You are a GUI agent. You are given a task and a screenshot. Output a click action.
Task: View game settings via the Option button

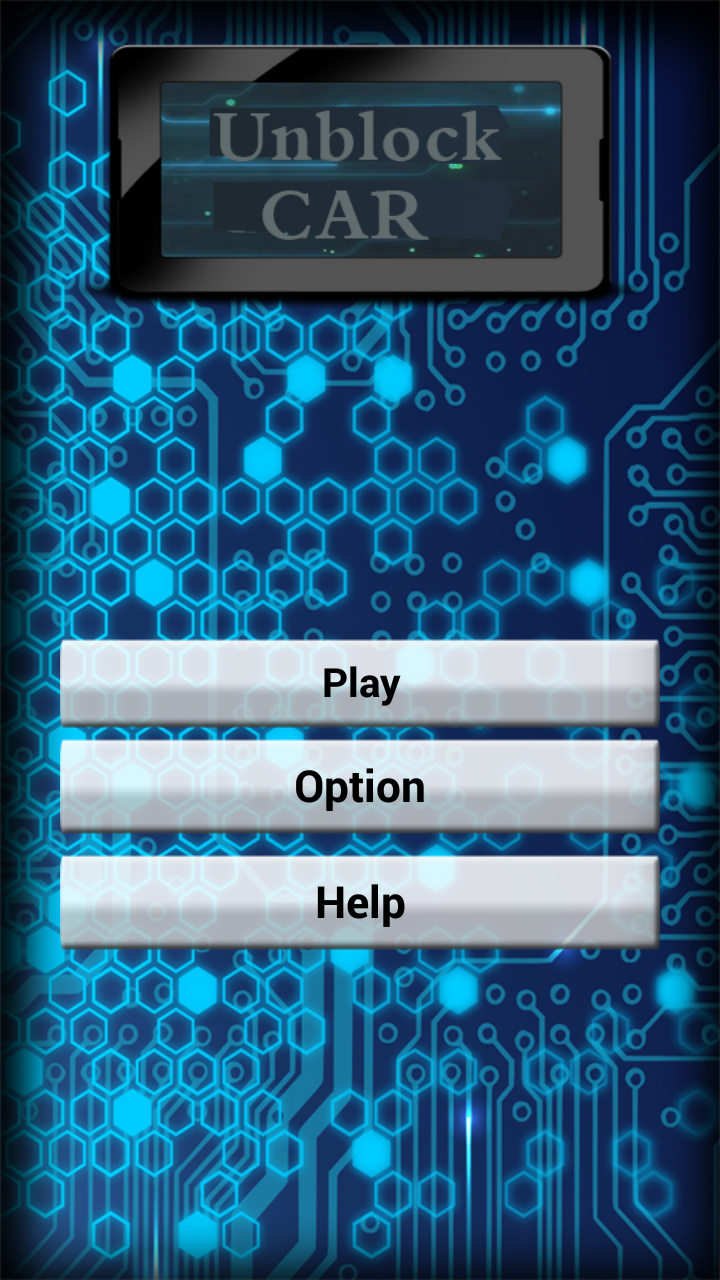(x=360, y=787)
